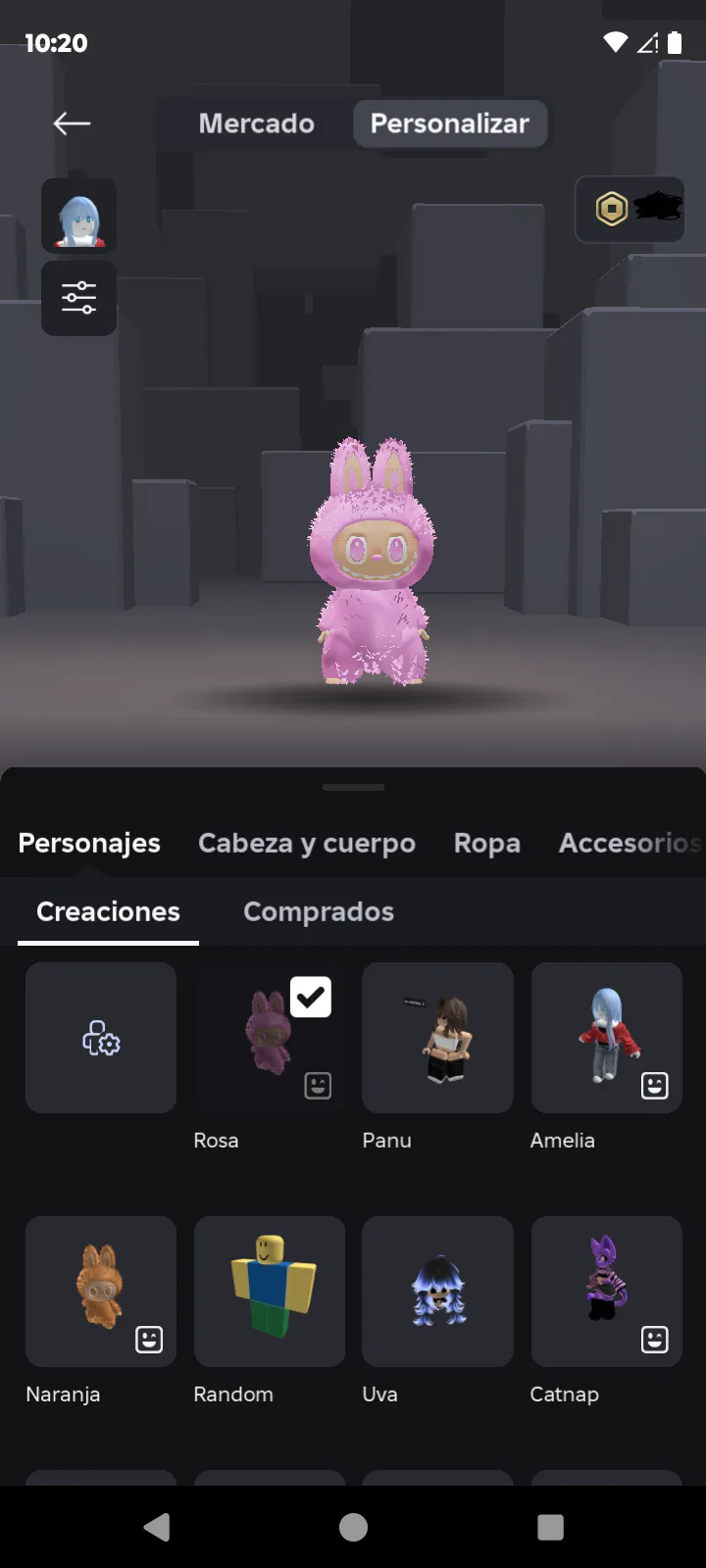Open the Ropa category
The image size is (706, 1568).
click(487, 843)
